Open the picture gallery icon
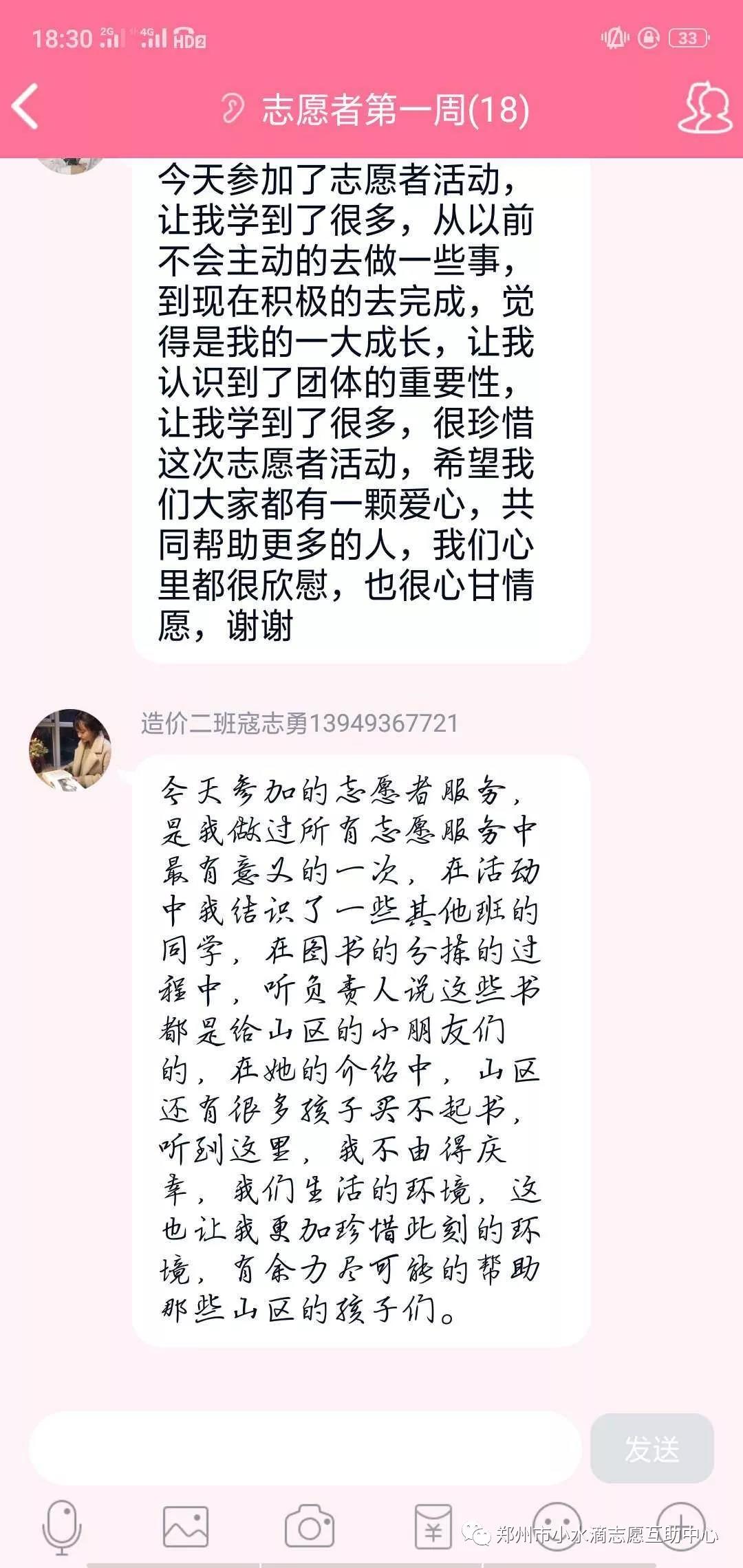The width and height of the screenshot is (743, 1568). [186, 1527]
